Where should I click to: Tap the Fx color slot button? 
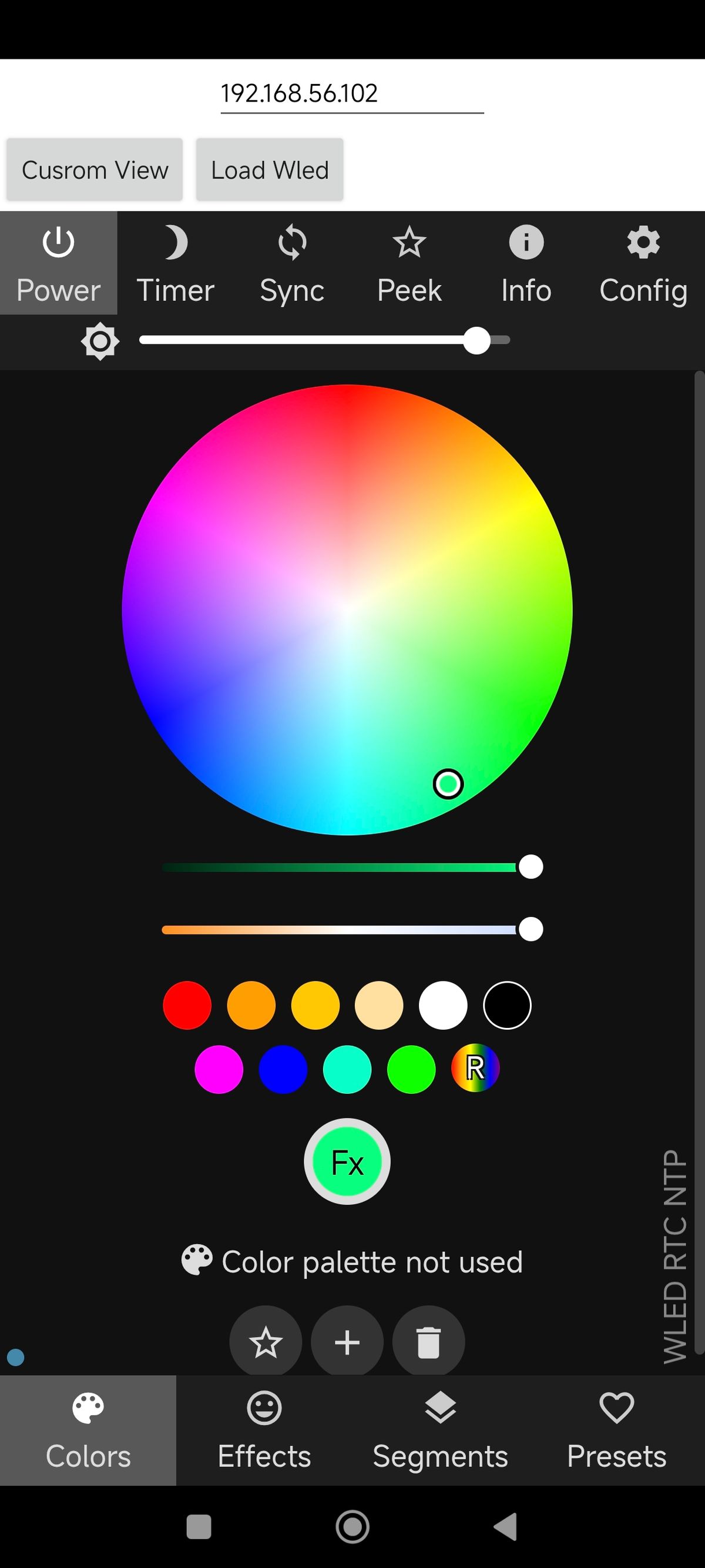(x=347, y=1161)
